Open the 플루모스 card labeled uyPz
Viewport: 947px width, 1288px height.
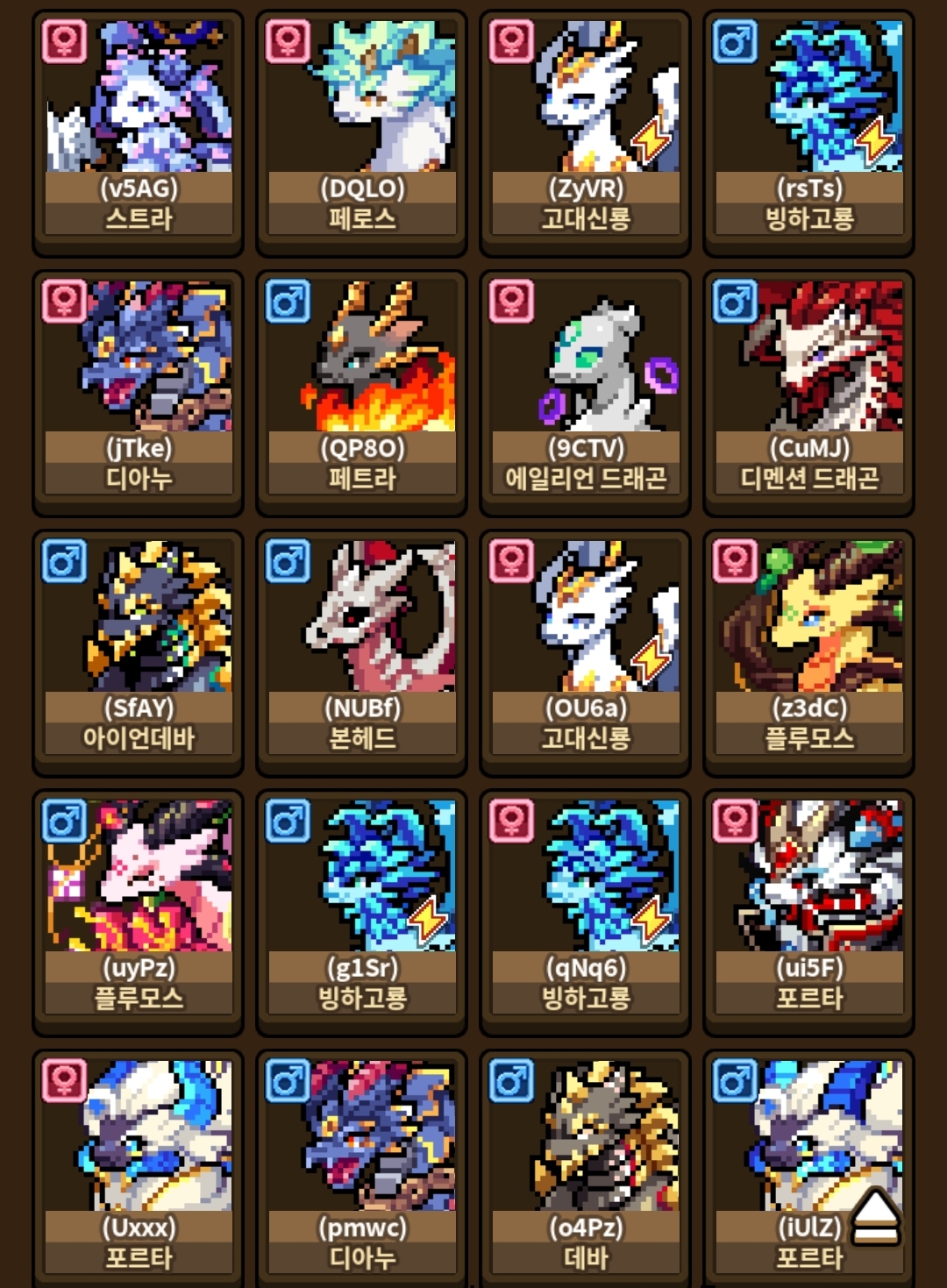[138, 912]
